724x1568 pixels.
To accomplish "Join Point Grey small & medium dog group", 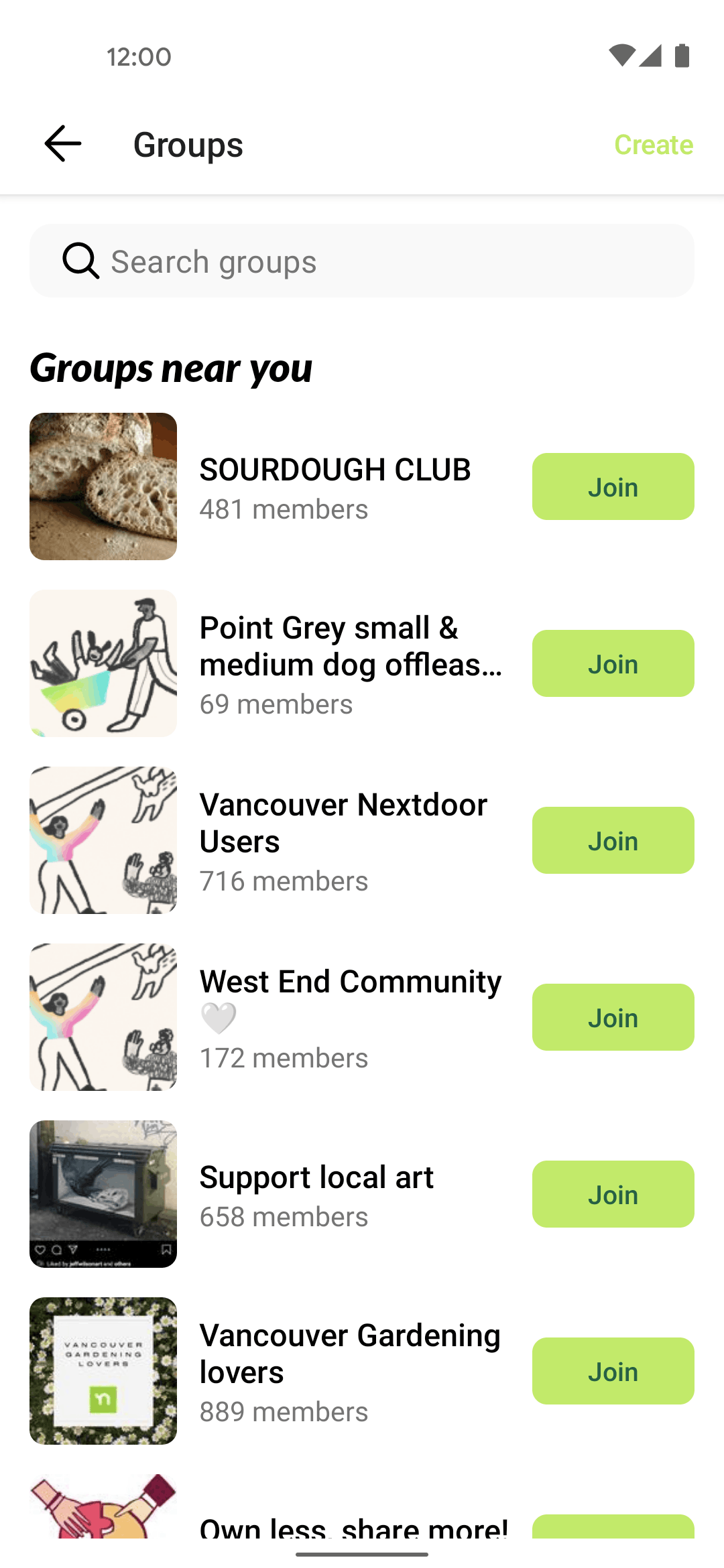I will pyautogui.click(x=613, y=664).
